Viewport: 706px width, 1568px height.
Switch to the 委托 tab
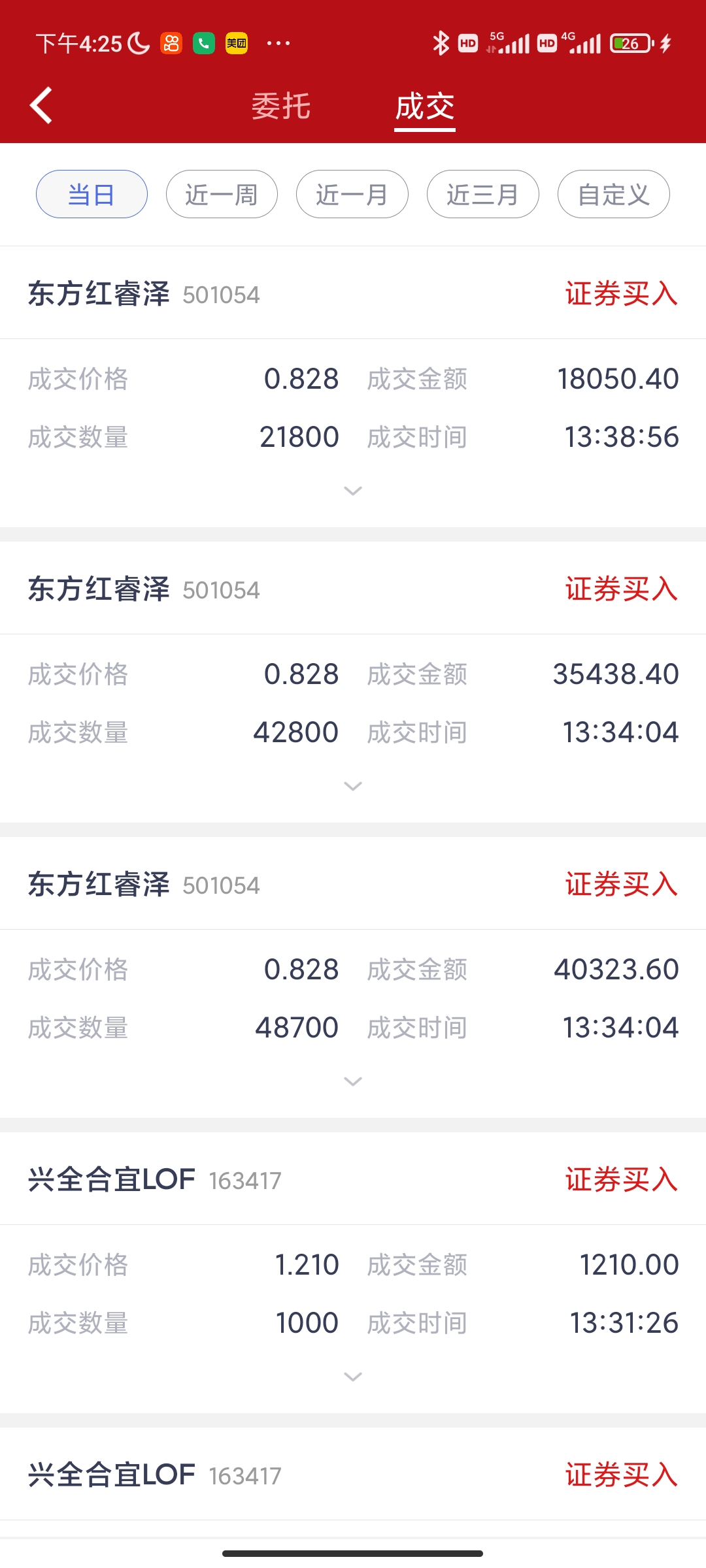click(x=281, y=106)
